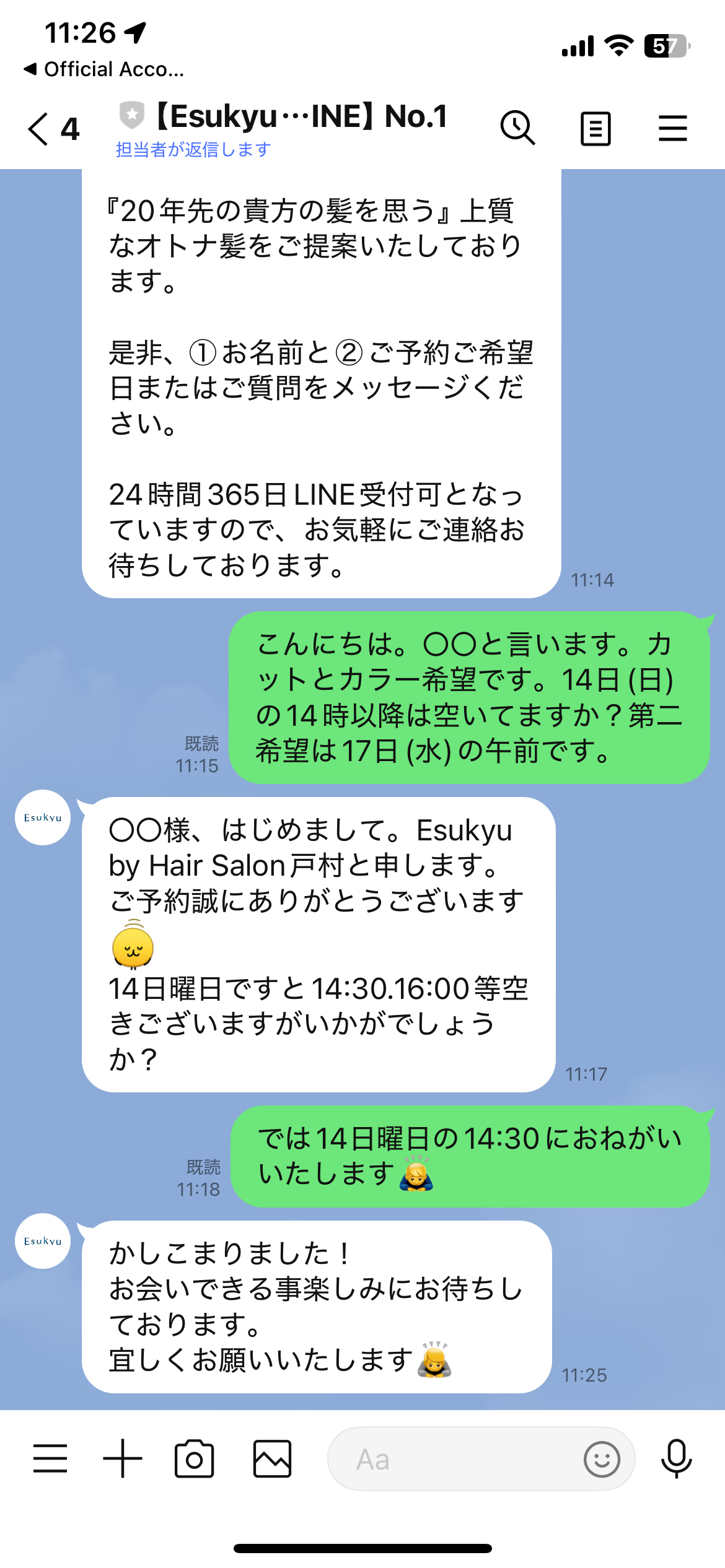Screen dimensions: 725x1568
Task: Open the Esukyu profile avatar at 11:17
Action: (43, 817)
